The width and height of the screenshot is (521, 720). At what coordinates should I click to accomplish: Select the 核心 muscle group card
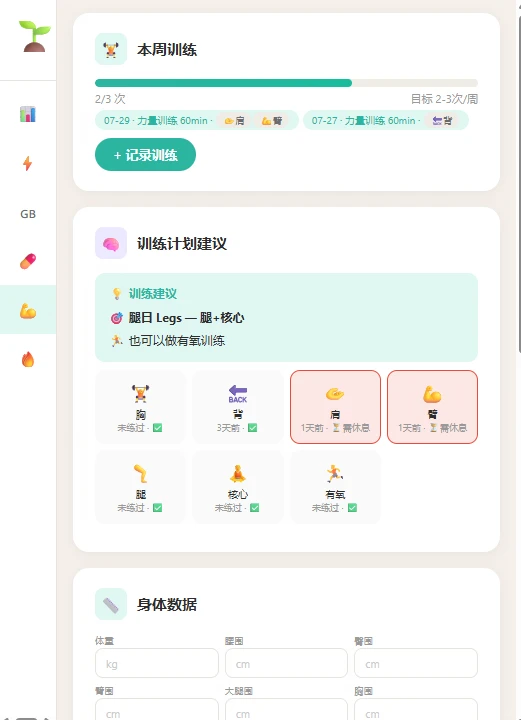click(x=238, y=487)
